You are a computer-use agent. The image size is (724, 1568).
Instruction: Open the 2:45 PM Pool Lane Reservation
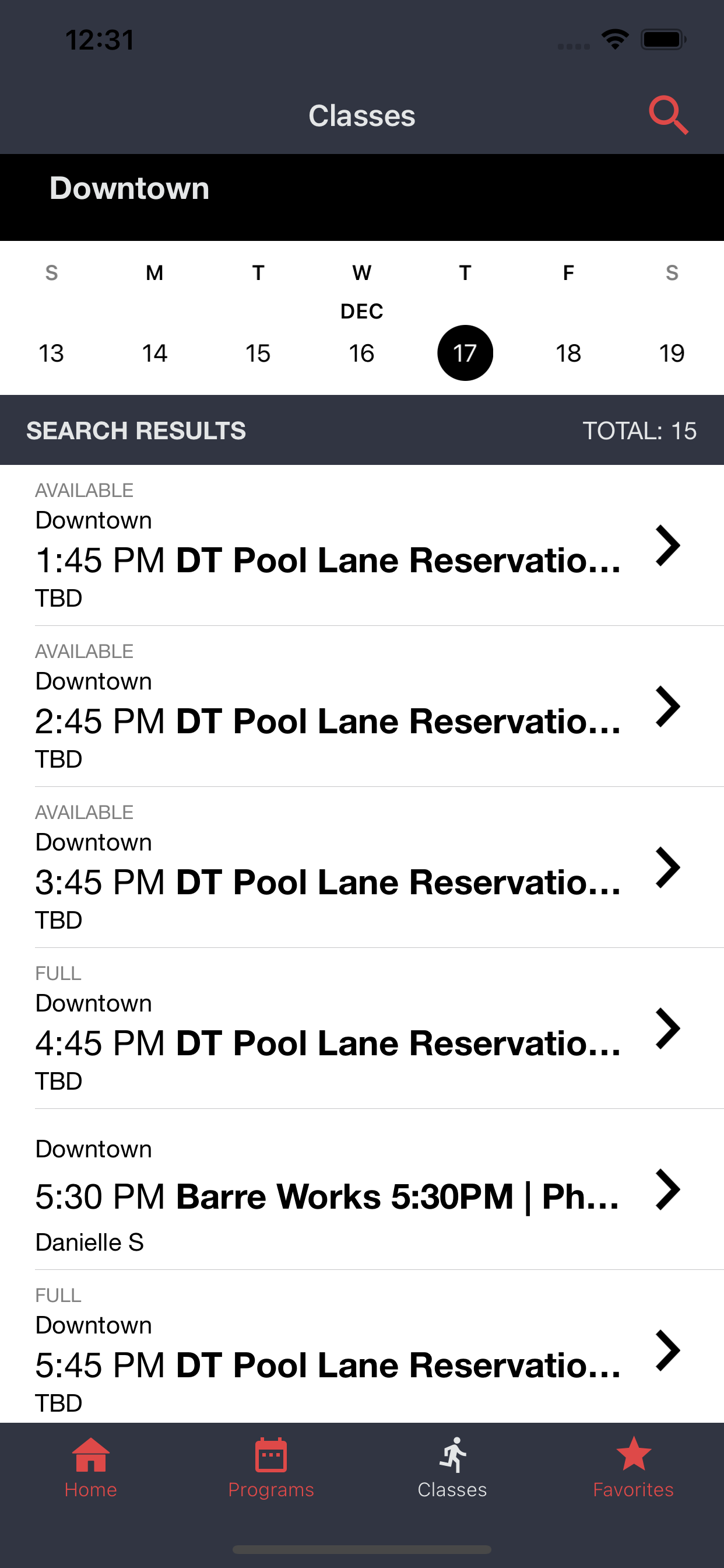[x=362, y=706]
